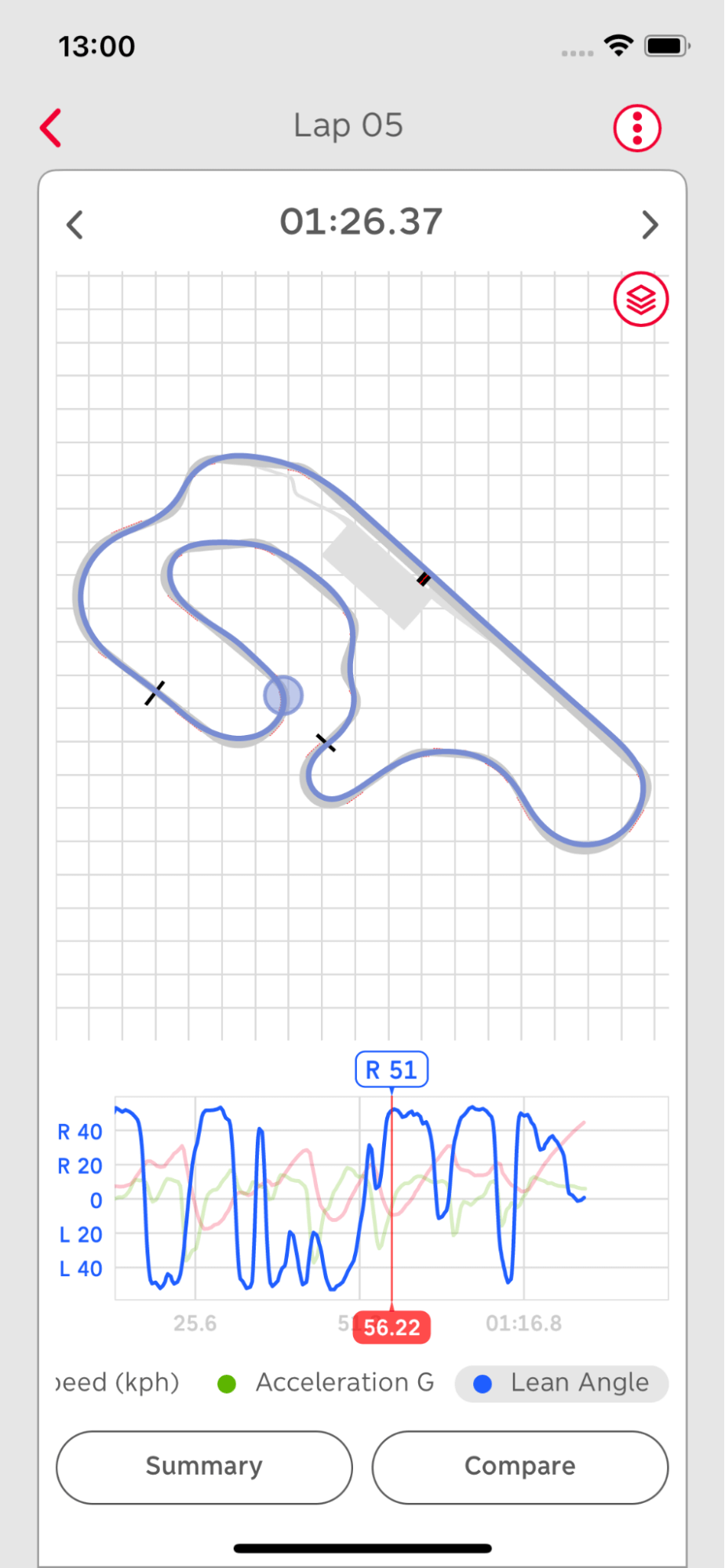
Task: Open the lap Summary
Action: [x=204, y=1467]
